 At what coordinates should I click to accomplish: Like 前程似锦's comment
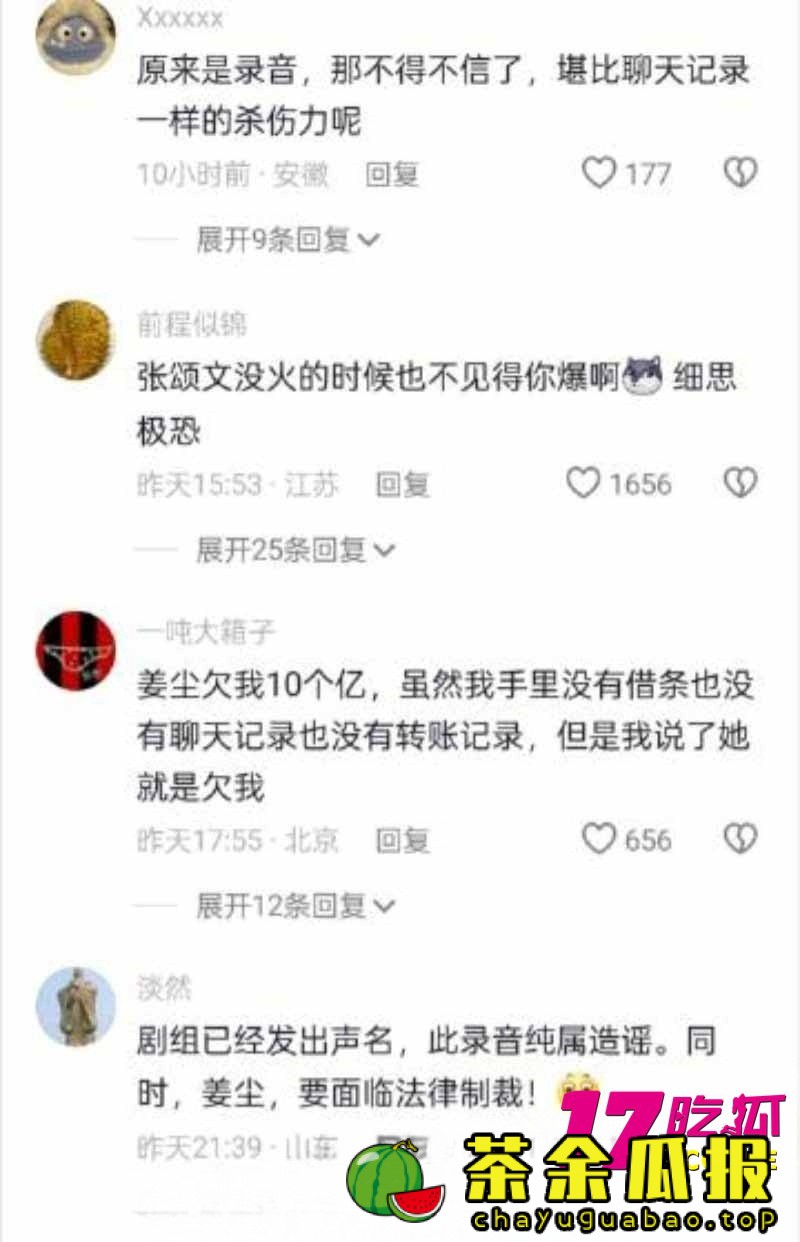[x=584, y=484]
